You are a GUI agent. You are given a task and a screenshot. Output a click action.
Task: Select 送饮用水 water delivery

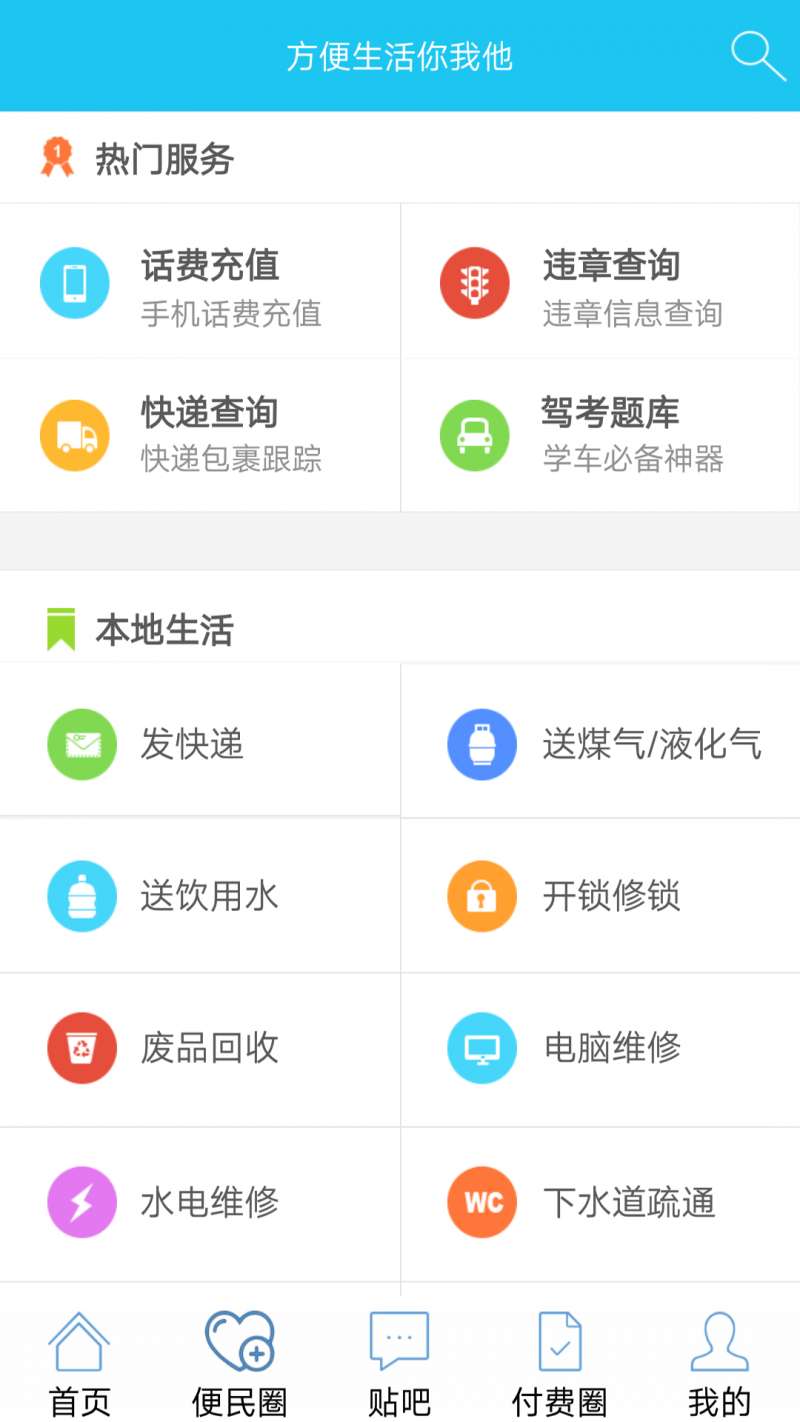(200, 895)
